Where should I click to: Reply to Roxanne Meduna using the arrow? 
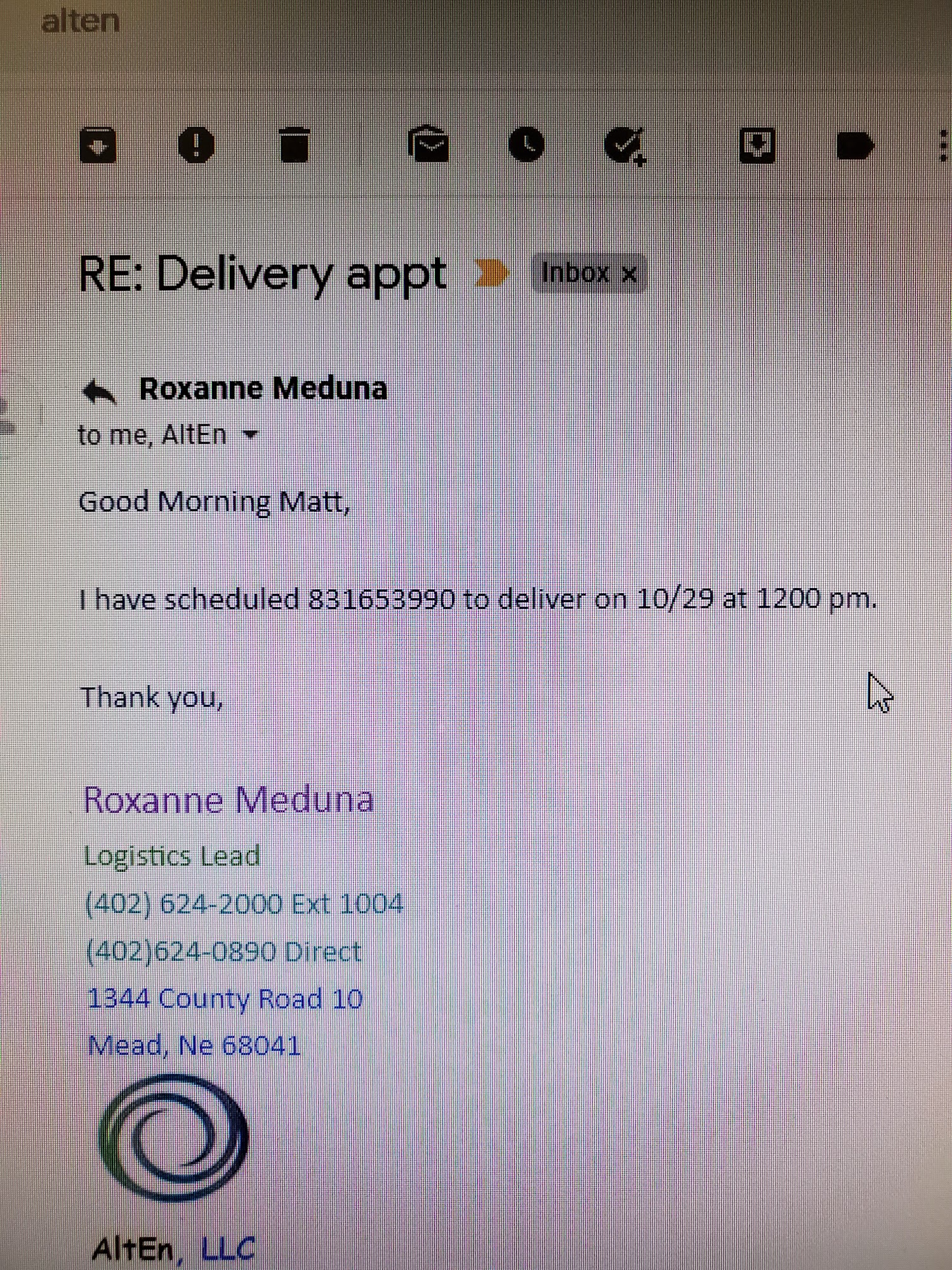click(100, 391)
